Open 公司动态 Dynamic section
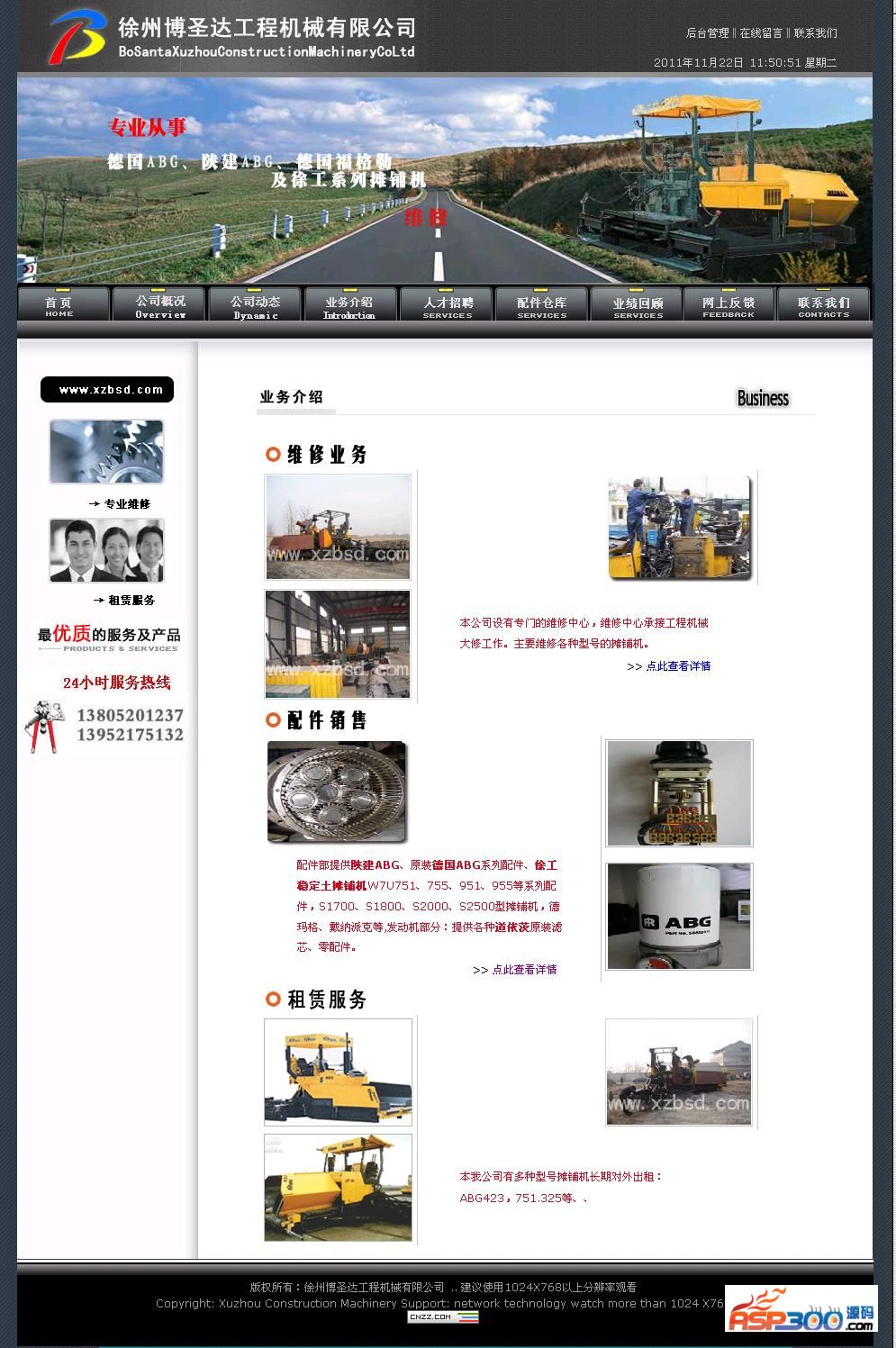Viewport: 896px width, 1348px height. (256, 305)
